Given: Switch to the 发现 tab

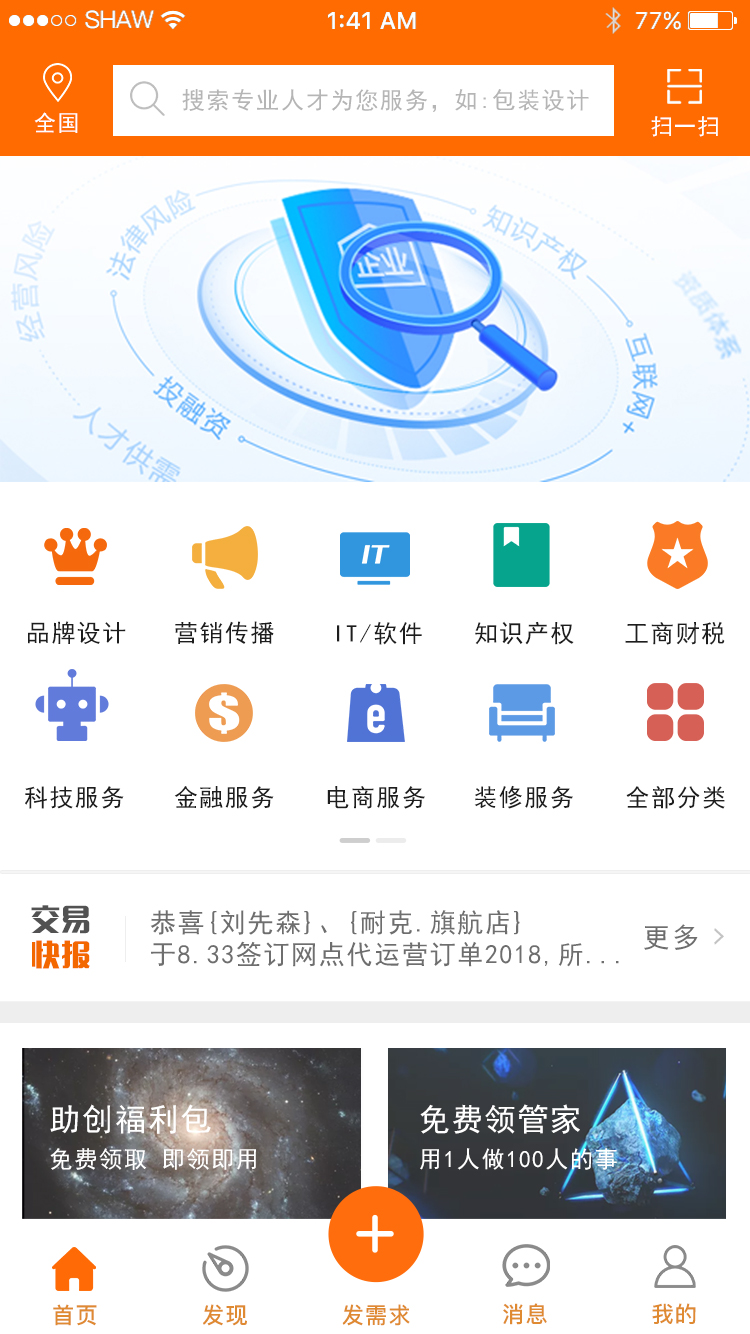Looking at the screenshot, I should (225, 1286).
